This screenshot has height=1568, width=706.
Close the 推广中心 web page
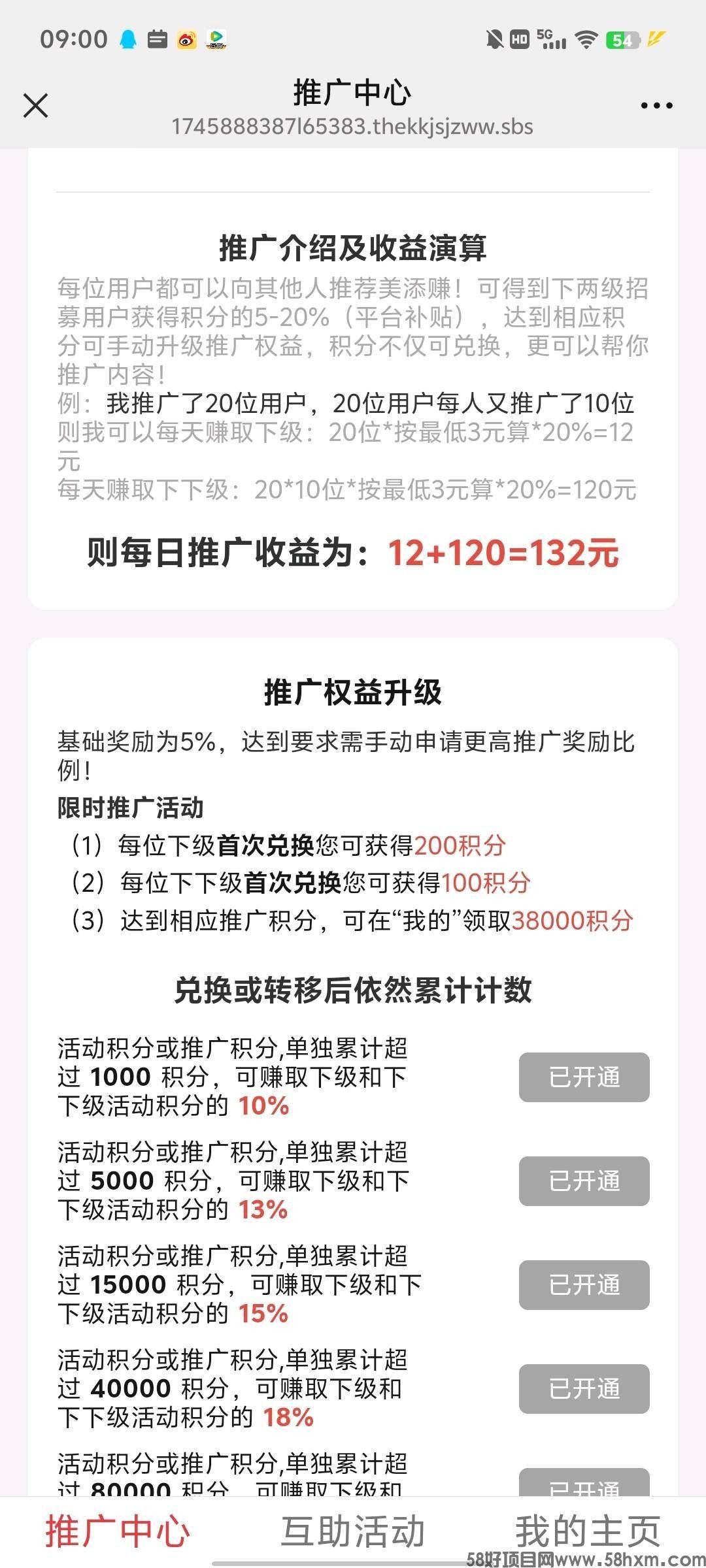(36, 105)
